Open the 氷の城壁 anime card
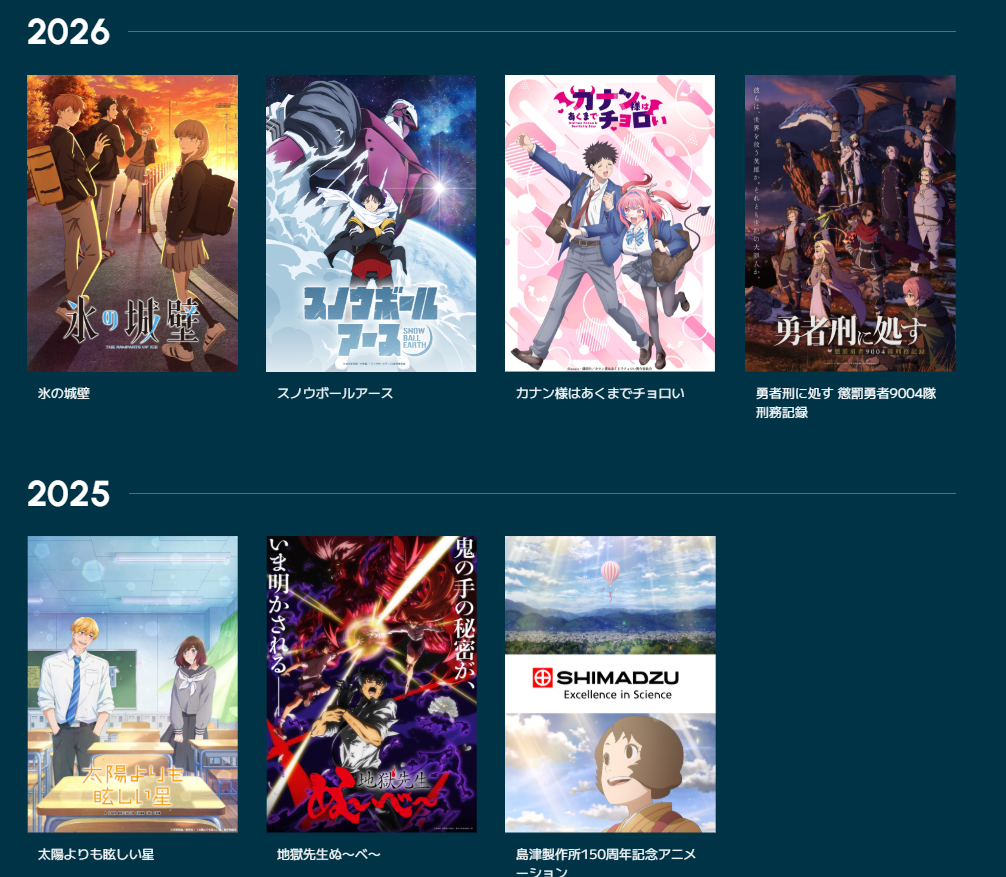 tap(132, 223)
